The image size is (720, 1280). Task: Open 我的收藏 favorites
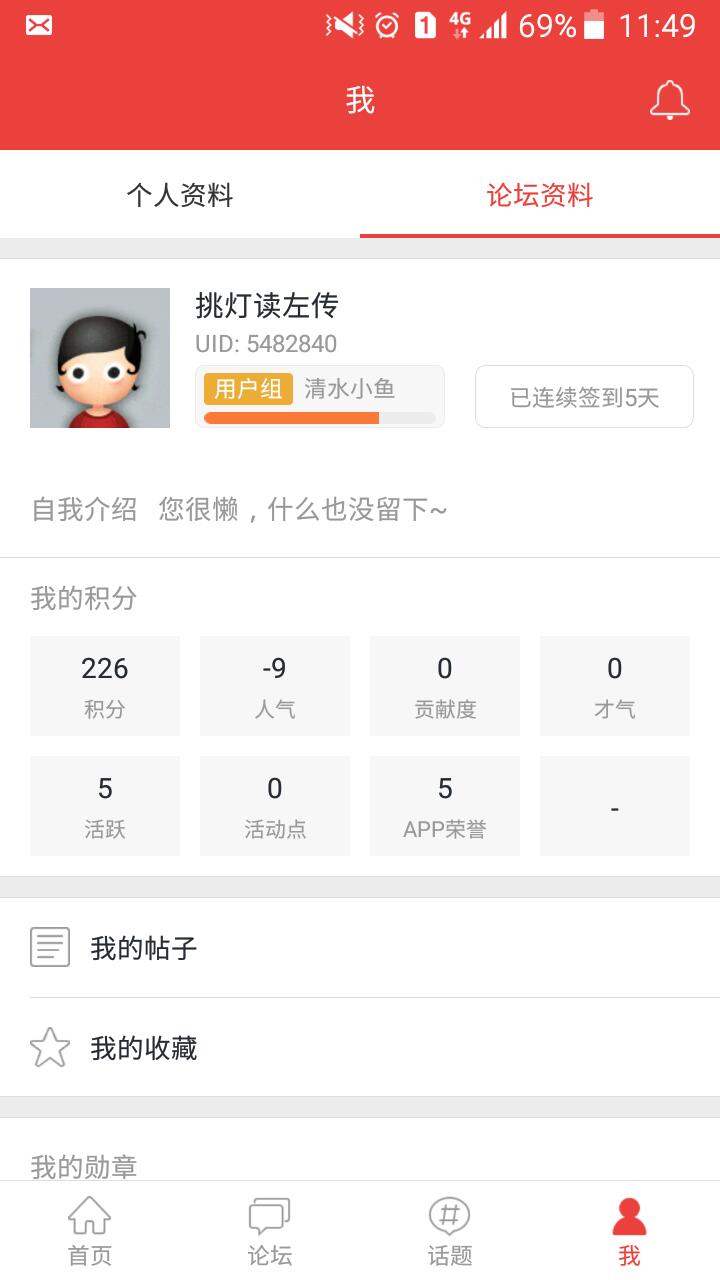pos(360,1047)
